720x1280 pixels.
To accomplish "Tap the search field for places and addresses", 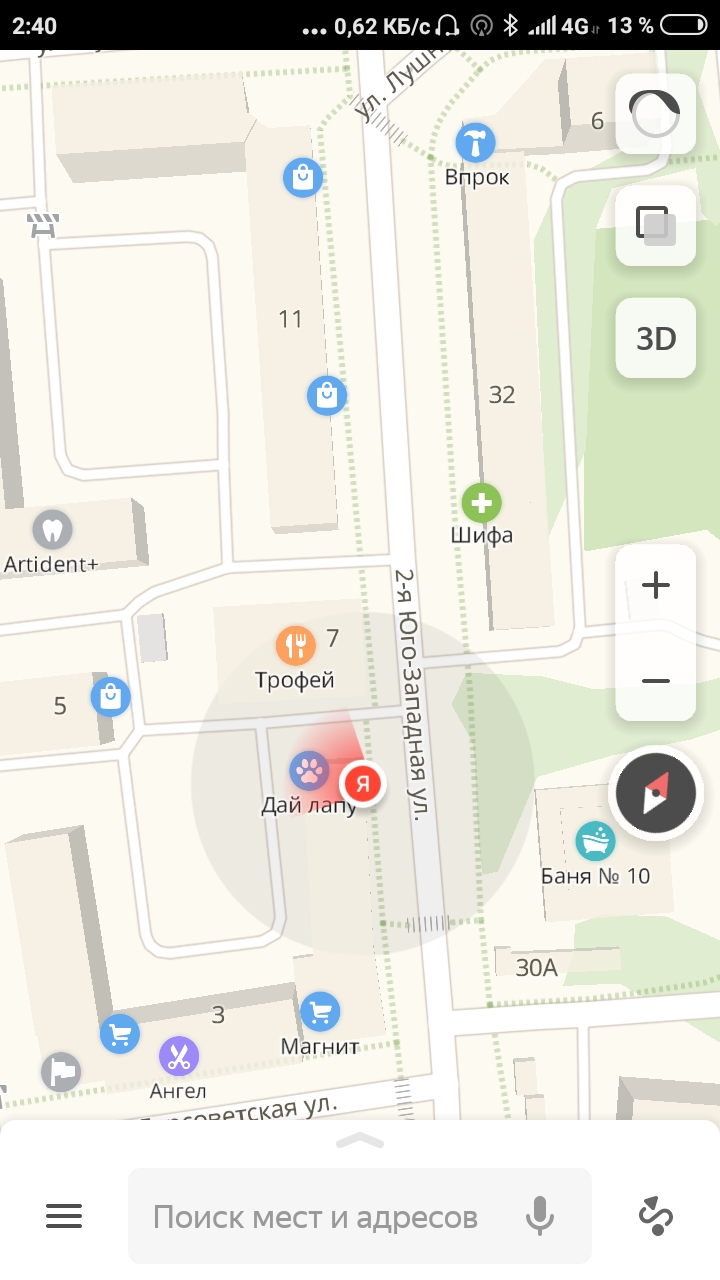I will point(315,1217).
